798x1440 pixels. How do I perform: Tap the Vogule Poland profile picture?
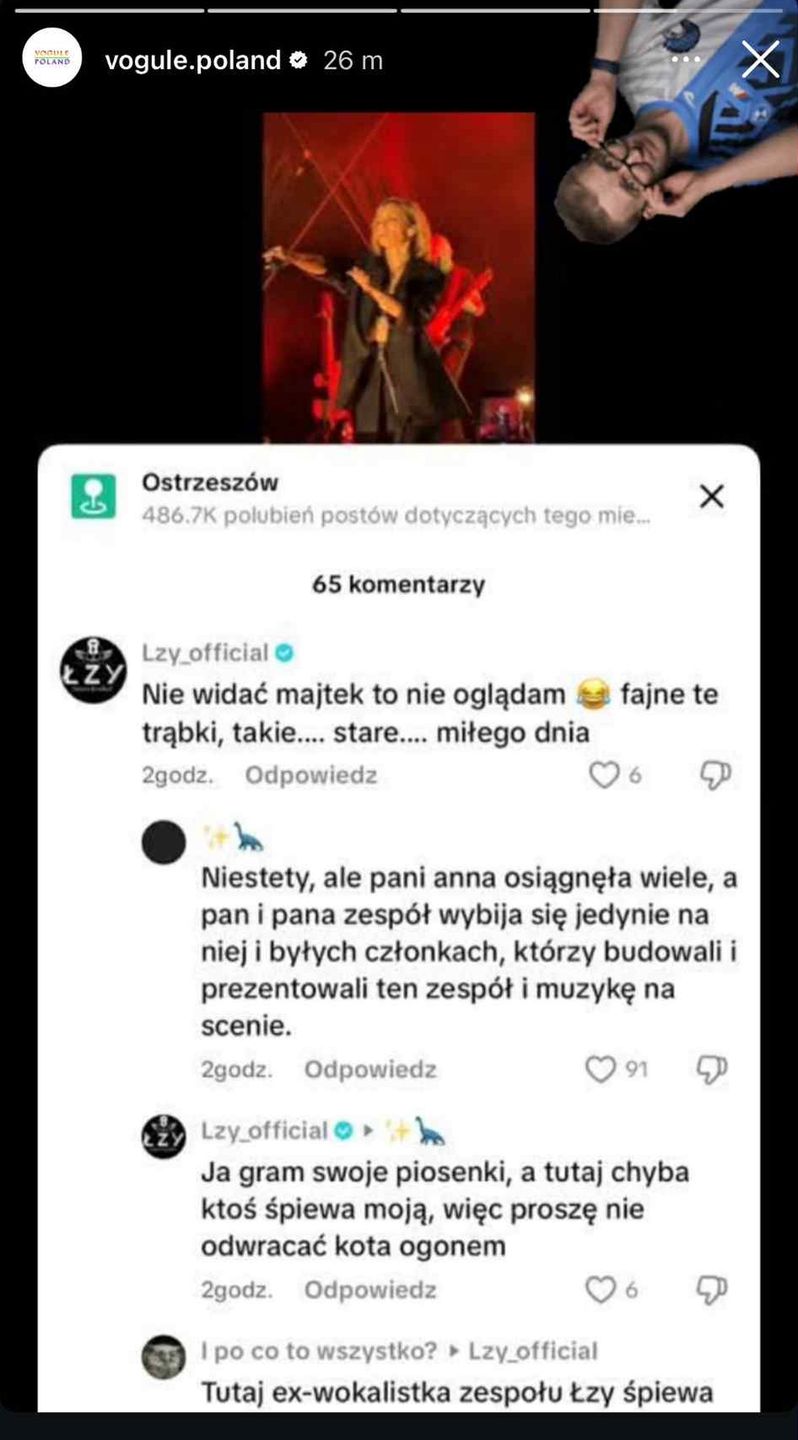[52, 58]
